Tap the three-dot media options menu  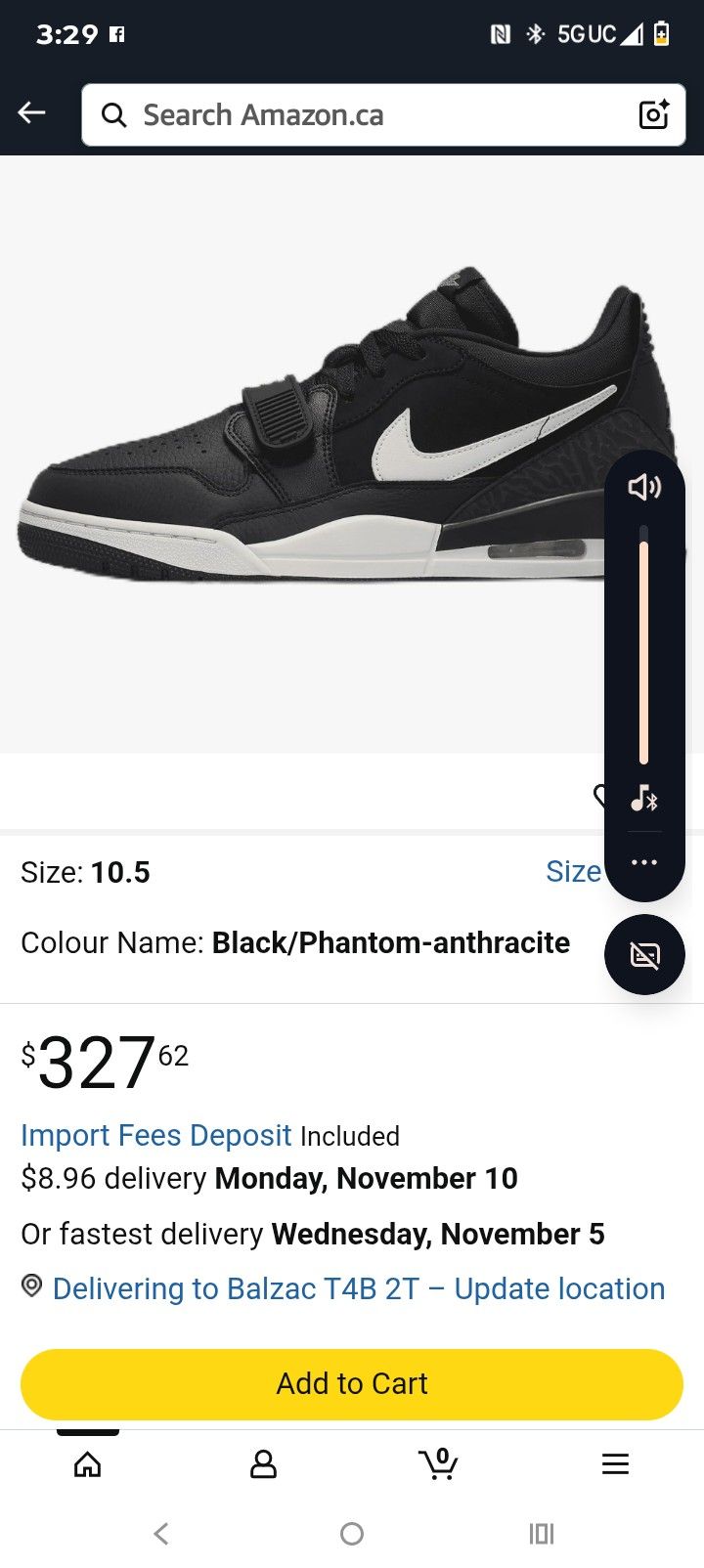[x=644, y=861]
